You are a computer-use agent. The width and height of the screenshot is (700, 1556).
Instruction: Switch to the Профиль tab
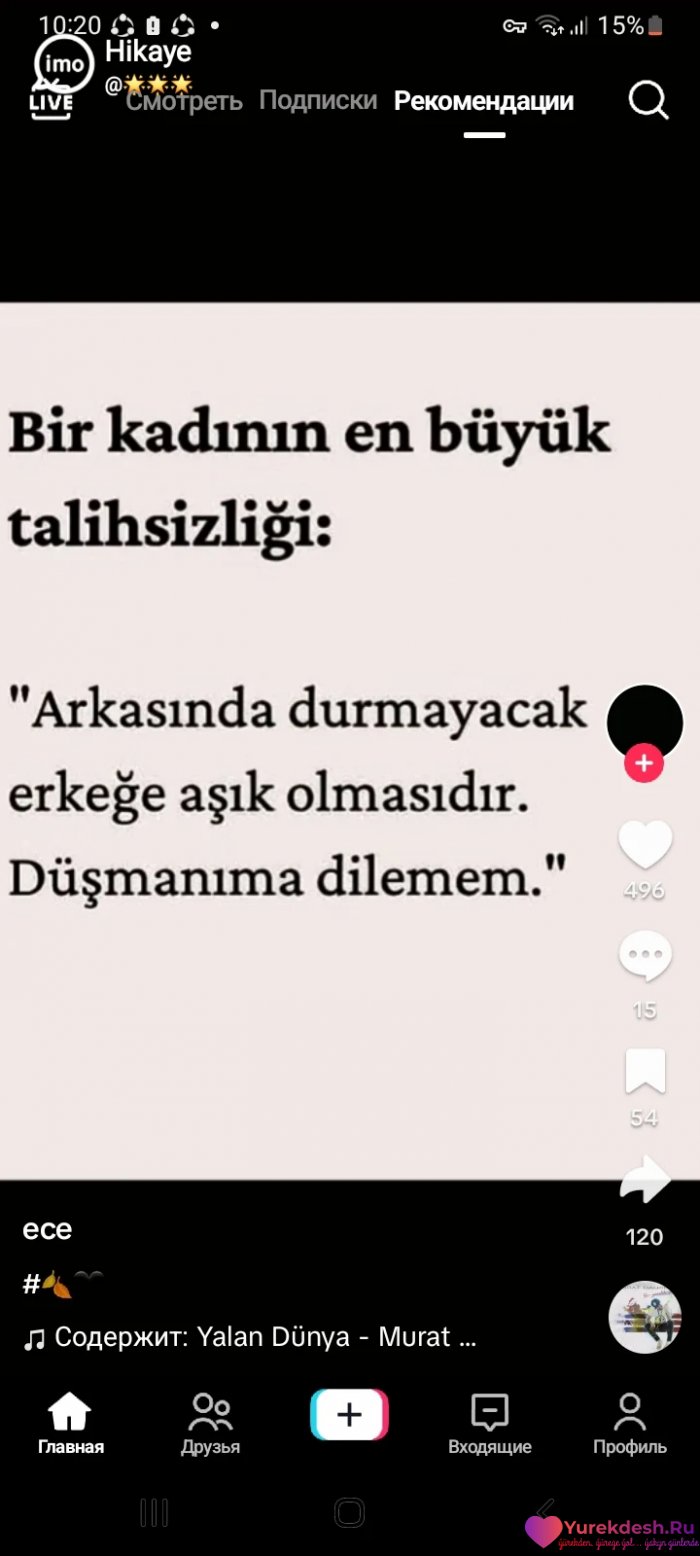pyautogui.click(x=629, y=1424)
